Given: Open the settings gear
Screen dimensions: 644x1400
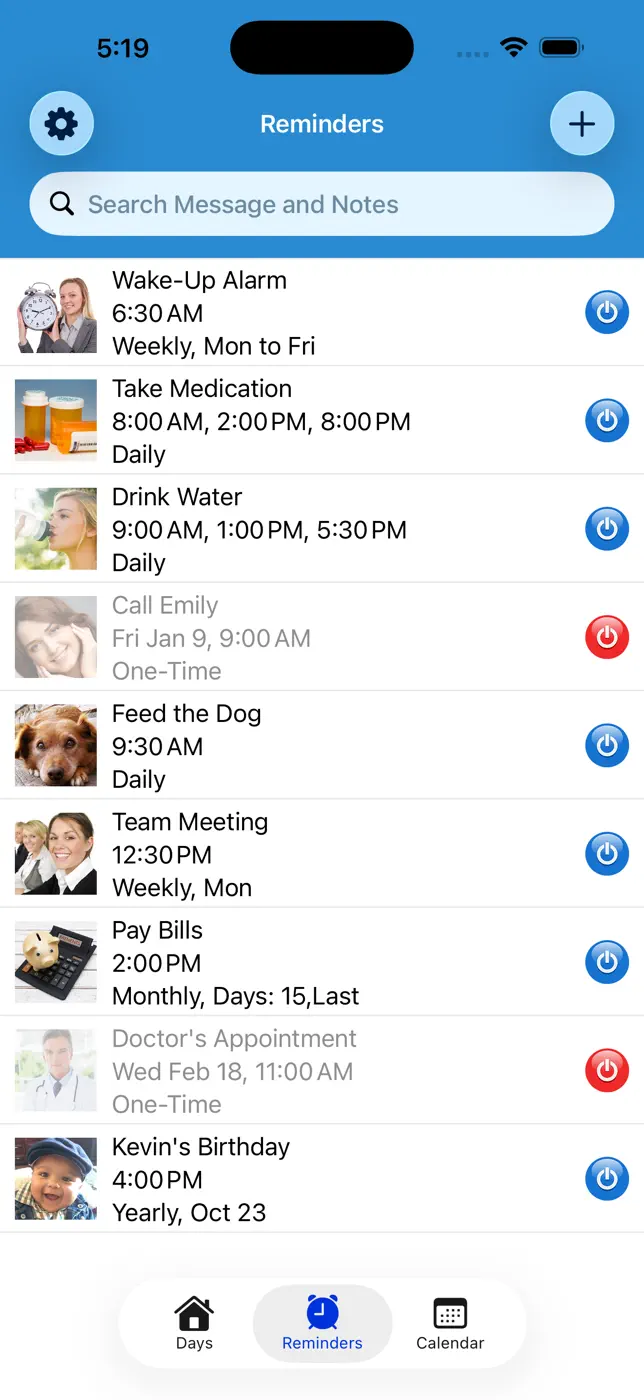Looking at the screenshot, I should point(62,124).
